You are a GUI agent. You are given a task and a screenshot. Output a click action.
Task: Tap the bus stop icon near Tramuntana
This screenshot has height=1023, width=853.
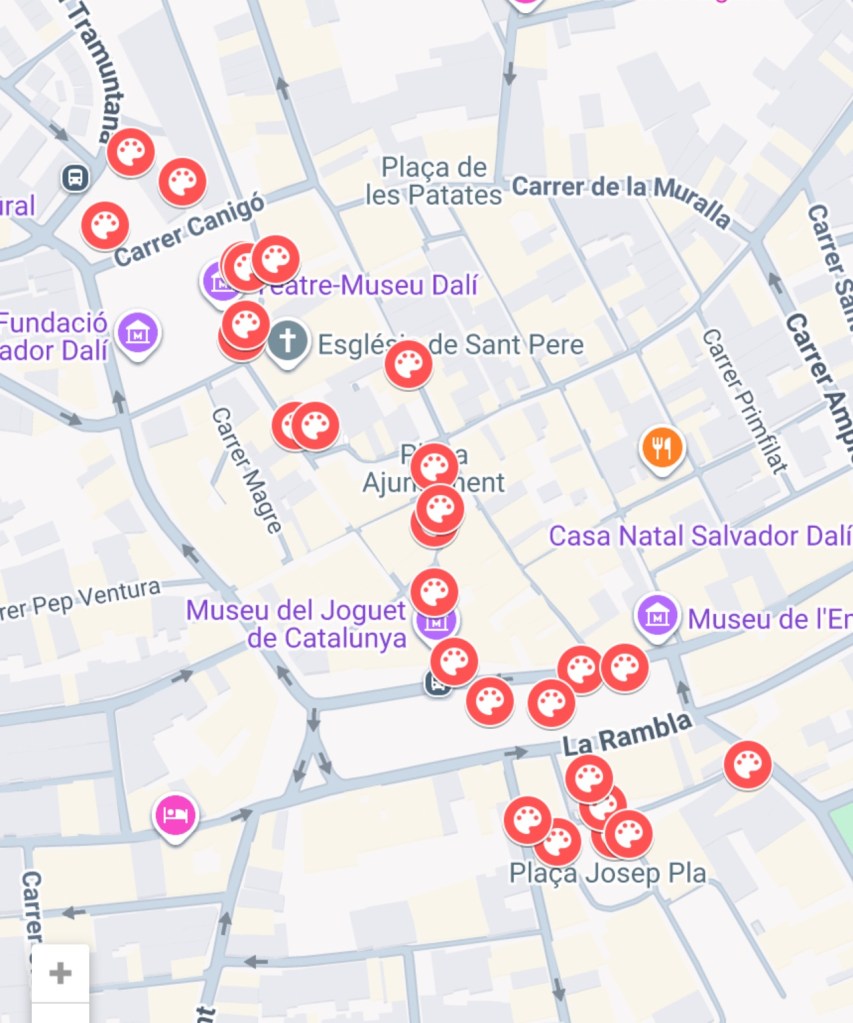(75, 179)
